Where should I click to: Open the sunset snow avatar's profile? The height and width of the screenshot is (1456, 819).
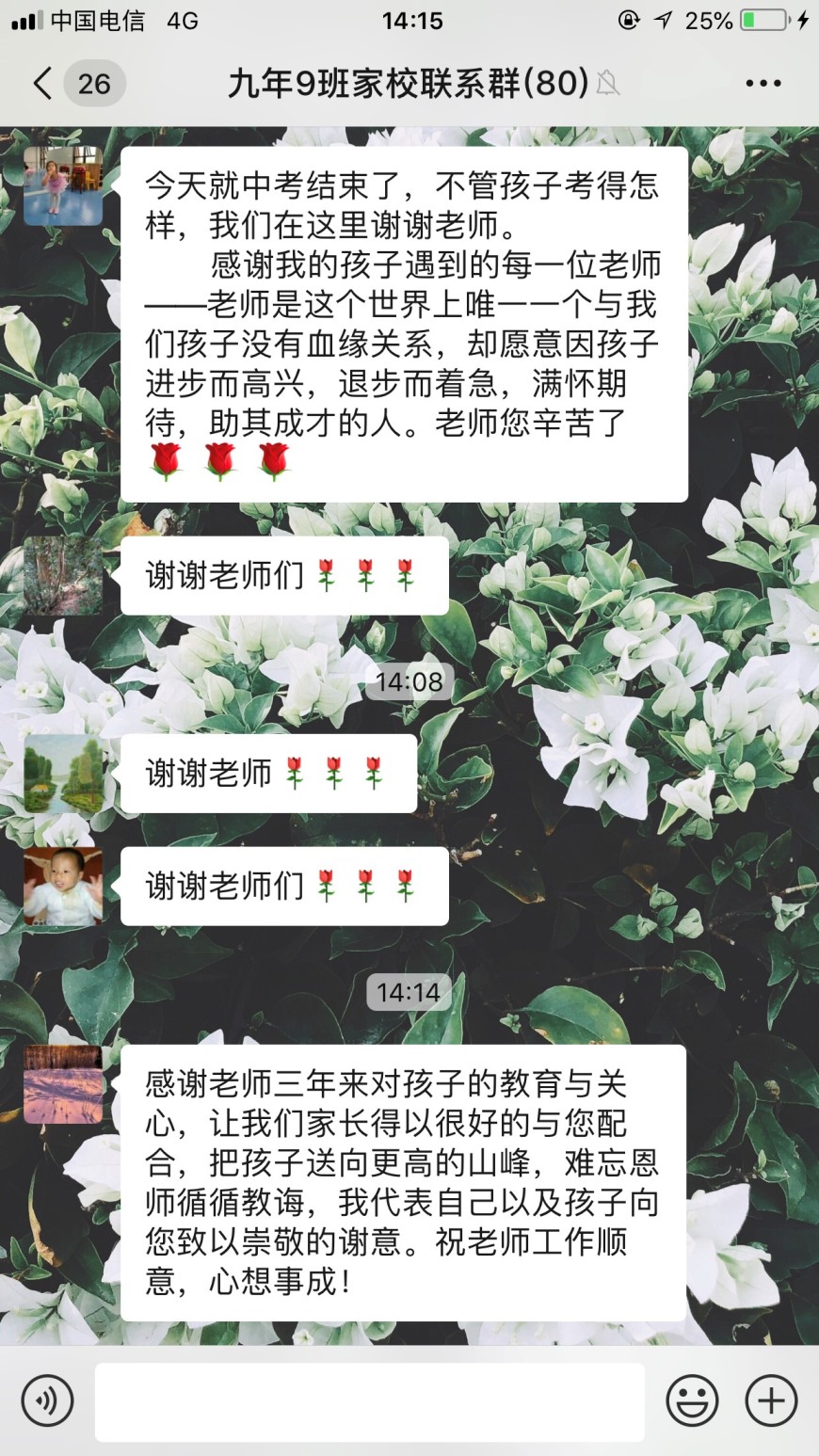click(x=63, y=1084)
